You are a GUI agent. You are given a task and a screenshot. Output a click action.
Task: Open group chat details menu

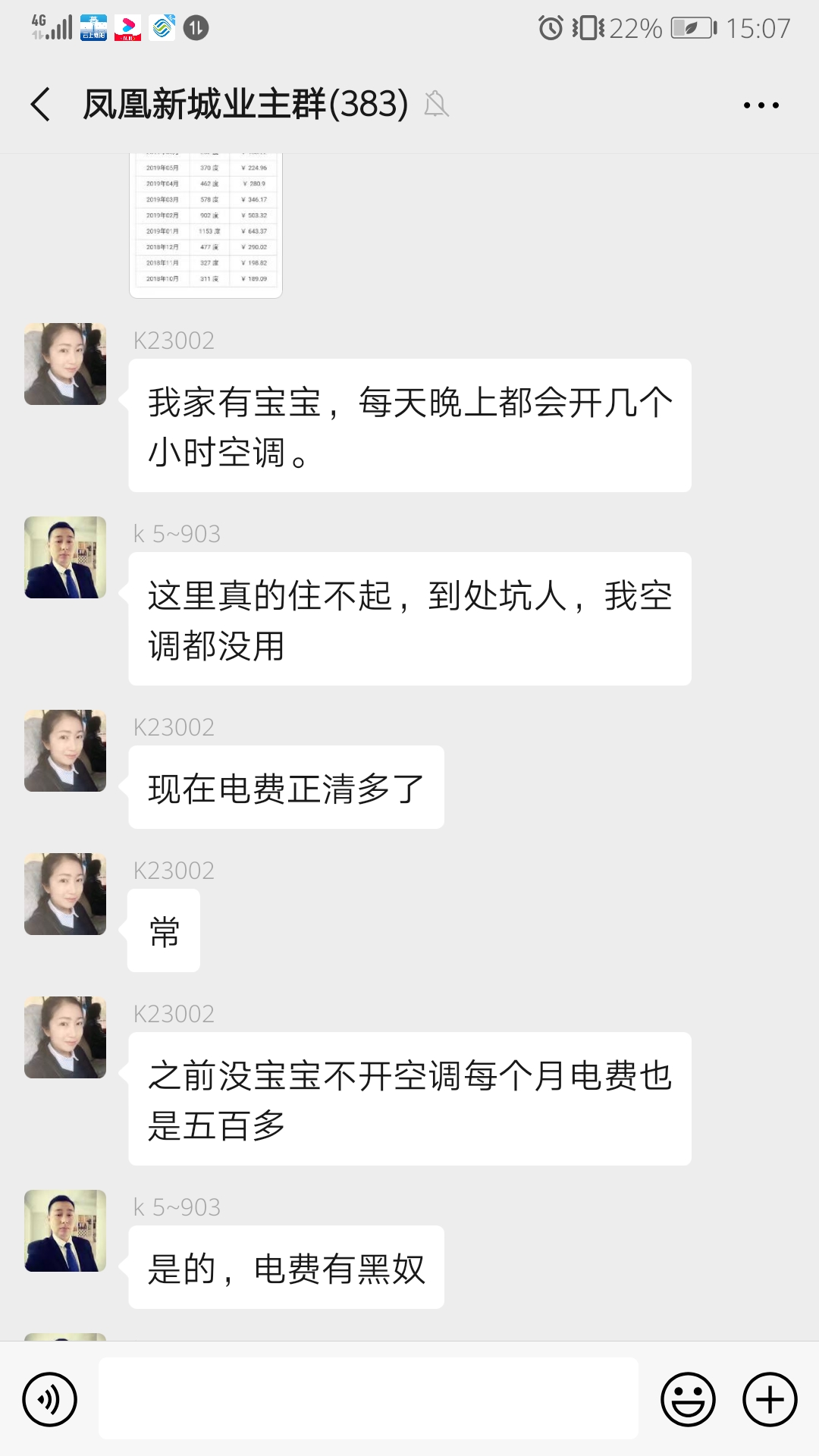click(761, 105)
